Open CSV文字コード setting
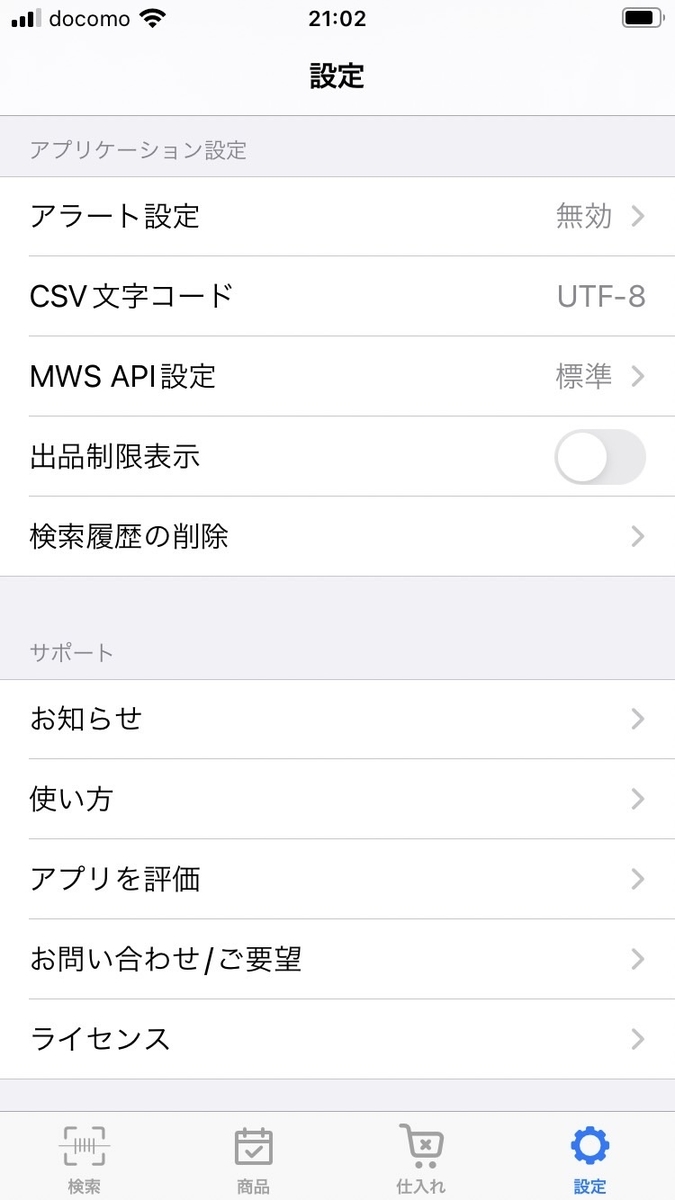 point(337,296)
